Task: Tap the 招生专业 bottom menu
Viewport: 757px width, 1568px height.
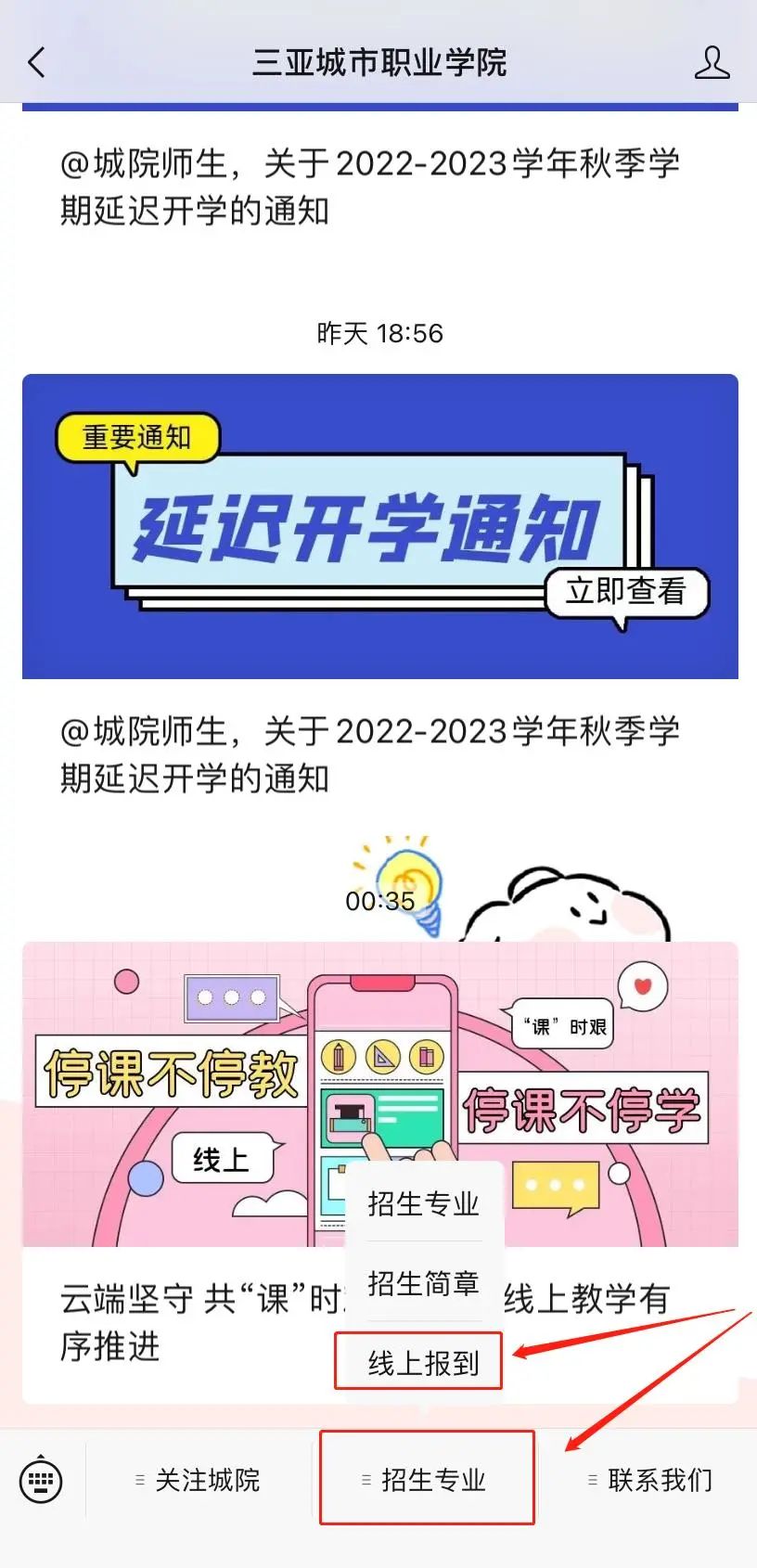Action: [x=427, y=1480]
